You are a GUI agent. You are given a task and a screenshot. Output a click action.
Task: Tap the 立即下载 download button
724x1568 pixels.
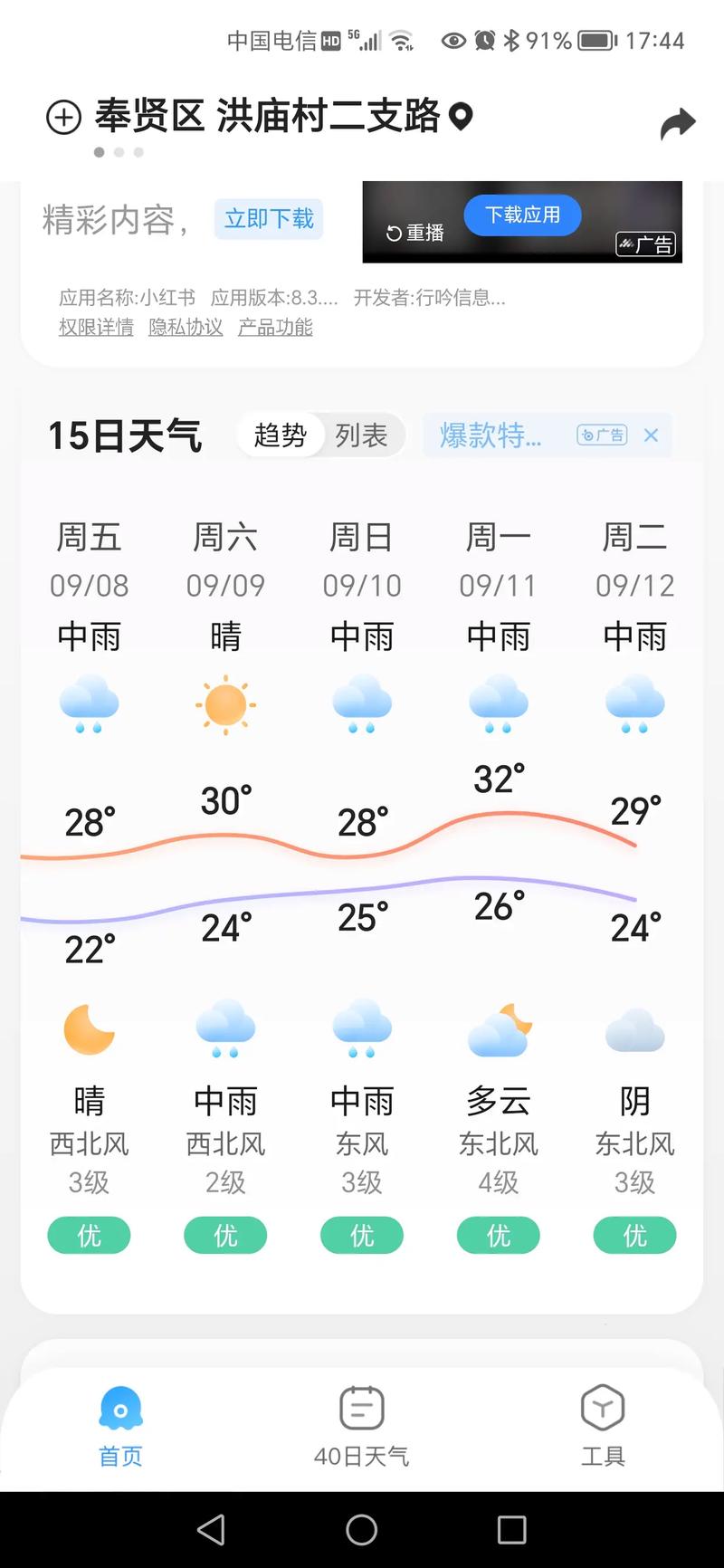point(269,219)
